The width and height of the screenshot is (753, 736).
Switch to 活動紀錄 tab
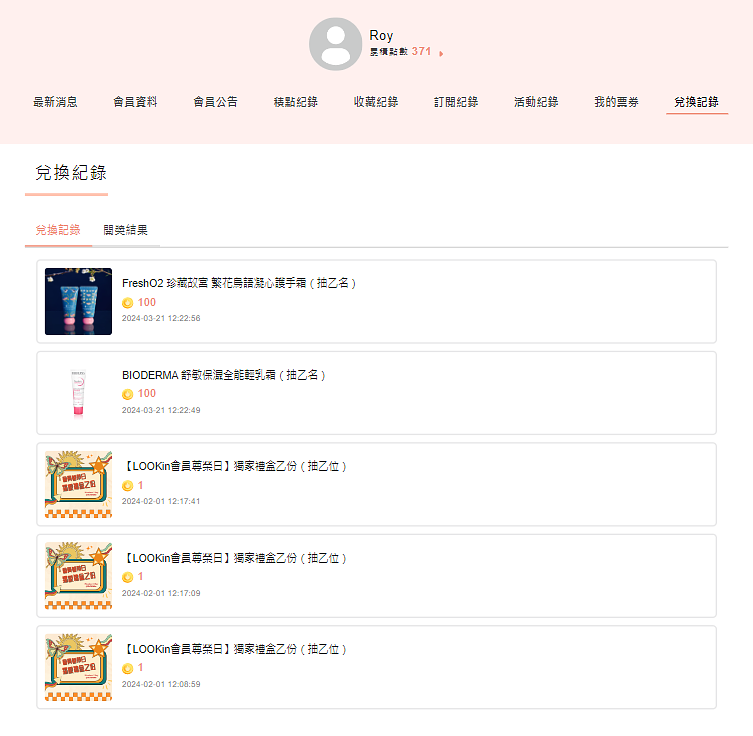tap(536, 102)
